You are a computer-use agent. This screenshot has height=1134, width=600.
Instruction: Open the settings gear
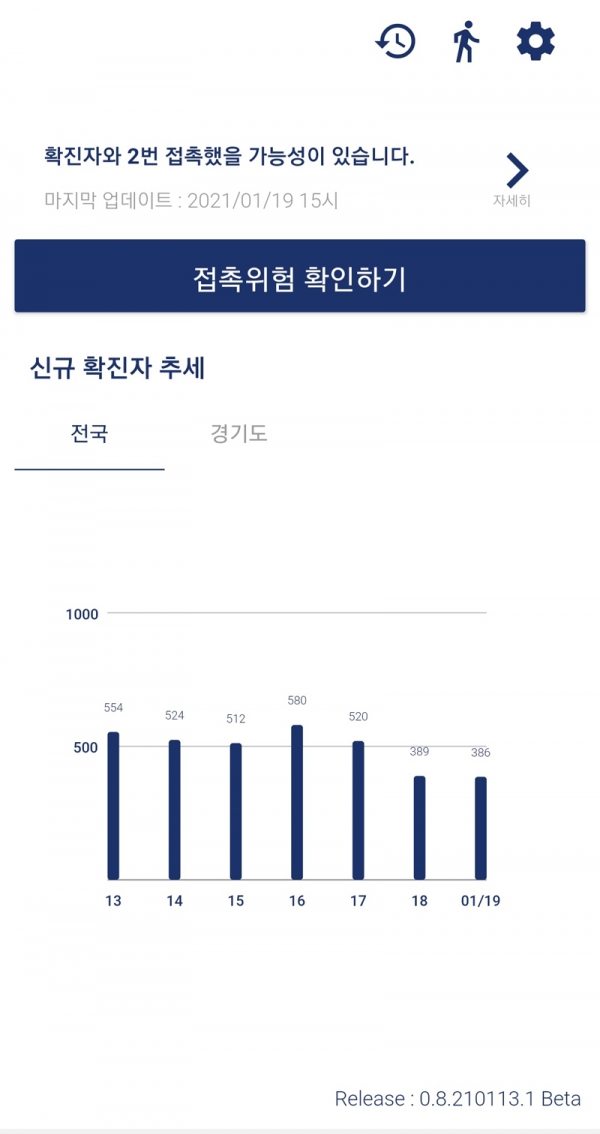tap(536, 41)
